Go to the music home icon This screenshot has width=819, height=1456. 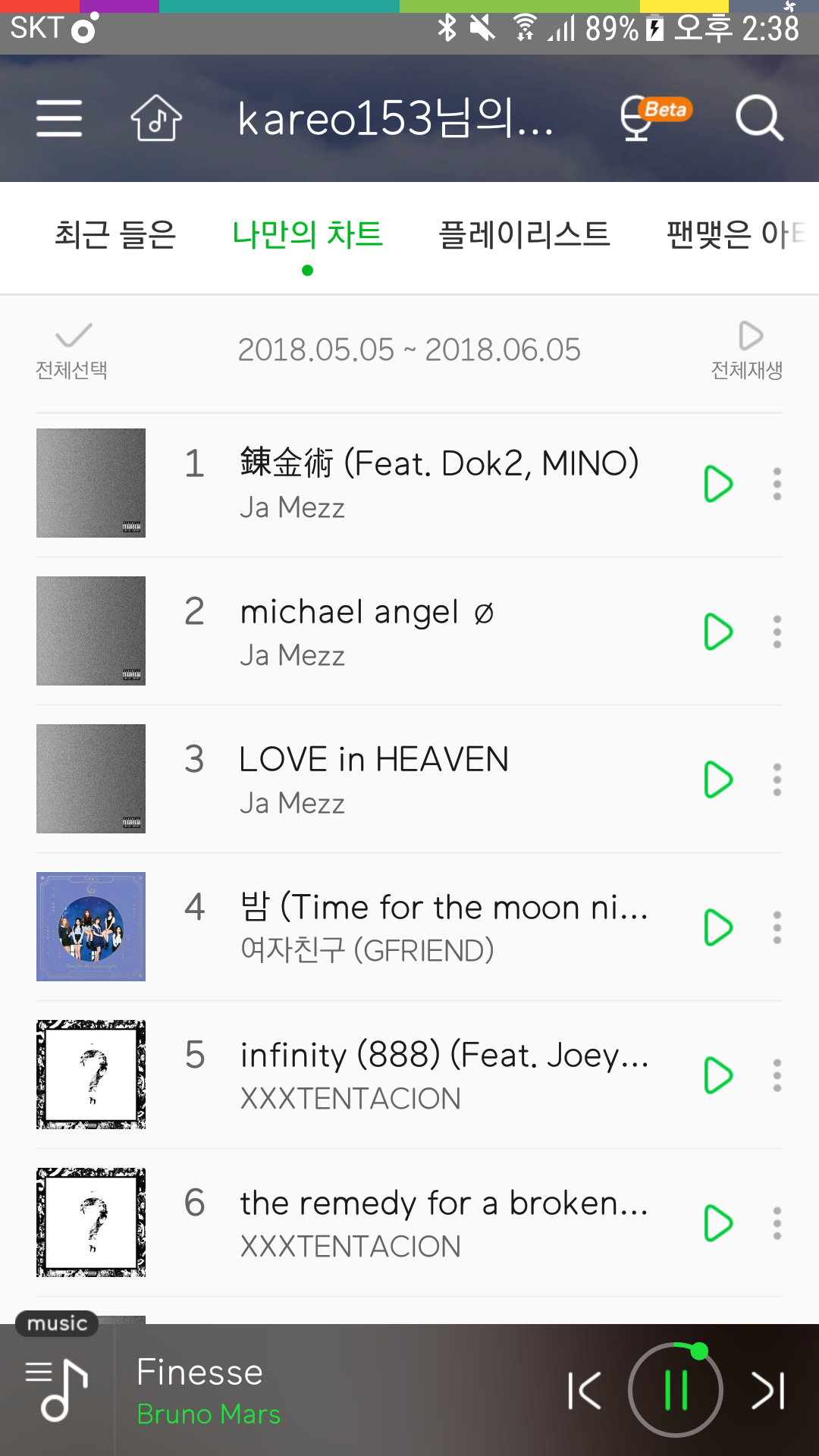[x=156, y=118]
